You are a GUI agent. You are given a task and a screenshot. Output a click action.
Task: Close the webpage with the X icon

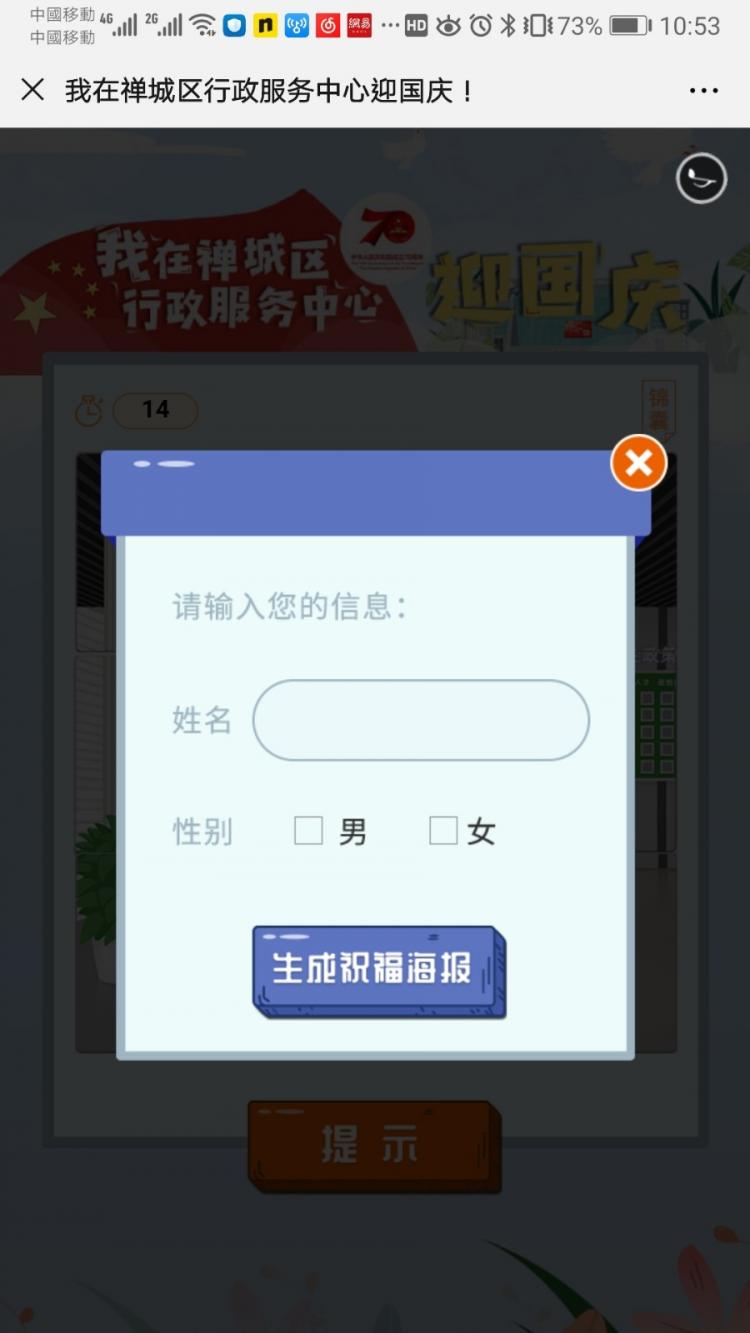[33, 90]
